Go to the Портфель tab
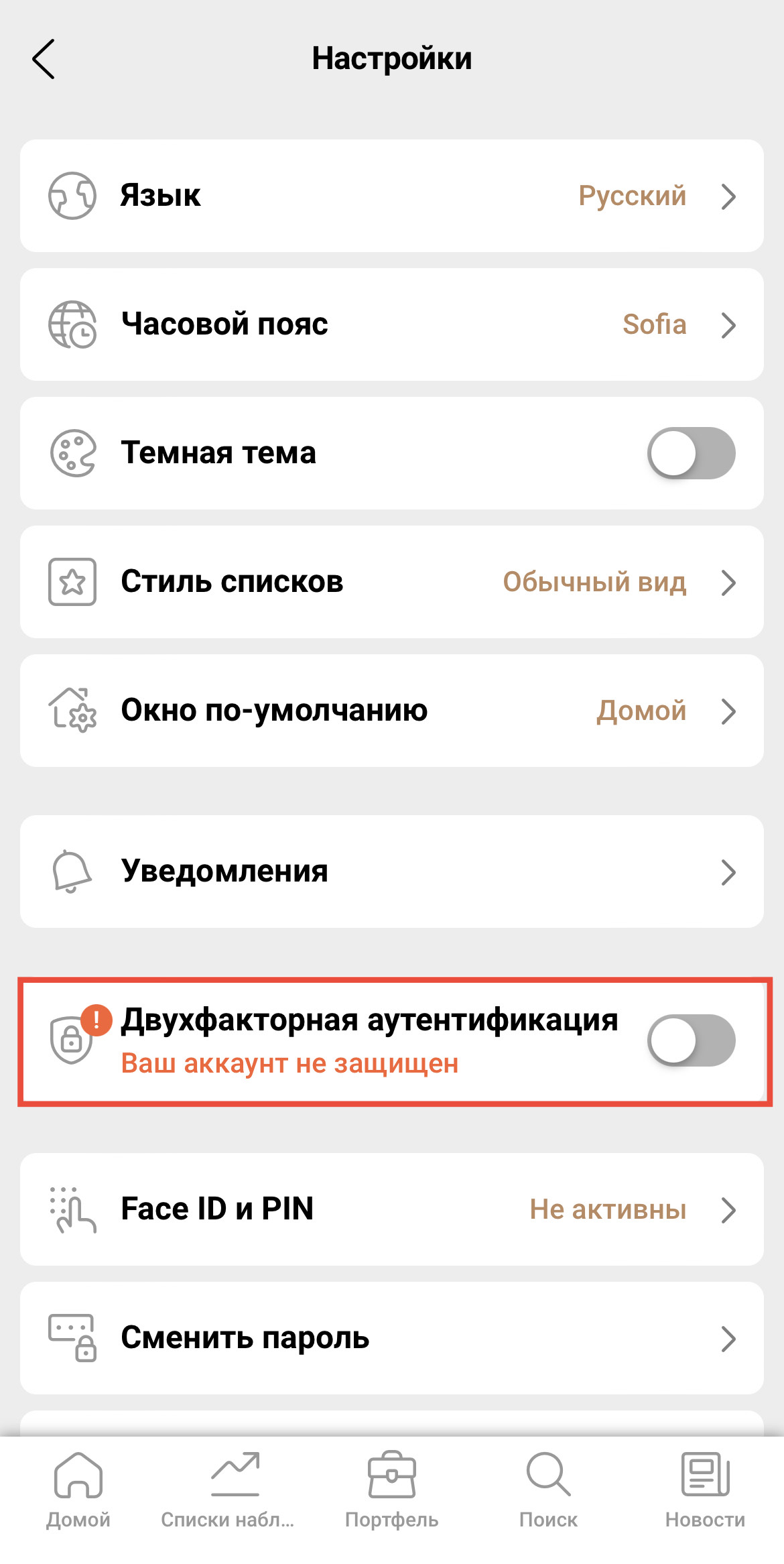Screen dimensions: 784x1564 click(391, 1490)
